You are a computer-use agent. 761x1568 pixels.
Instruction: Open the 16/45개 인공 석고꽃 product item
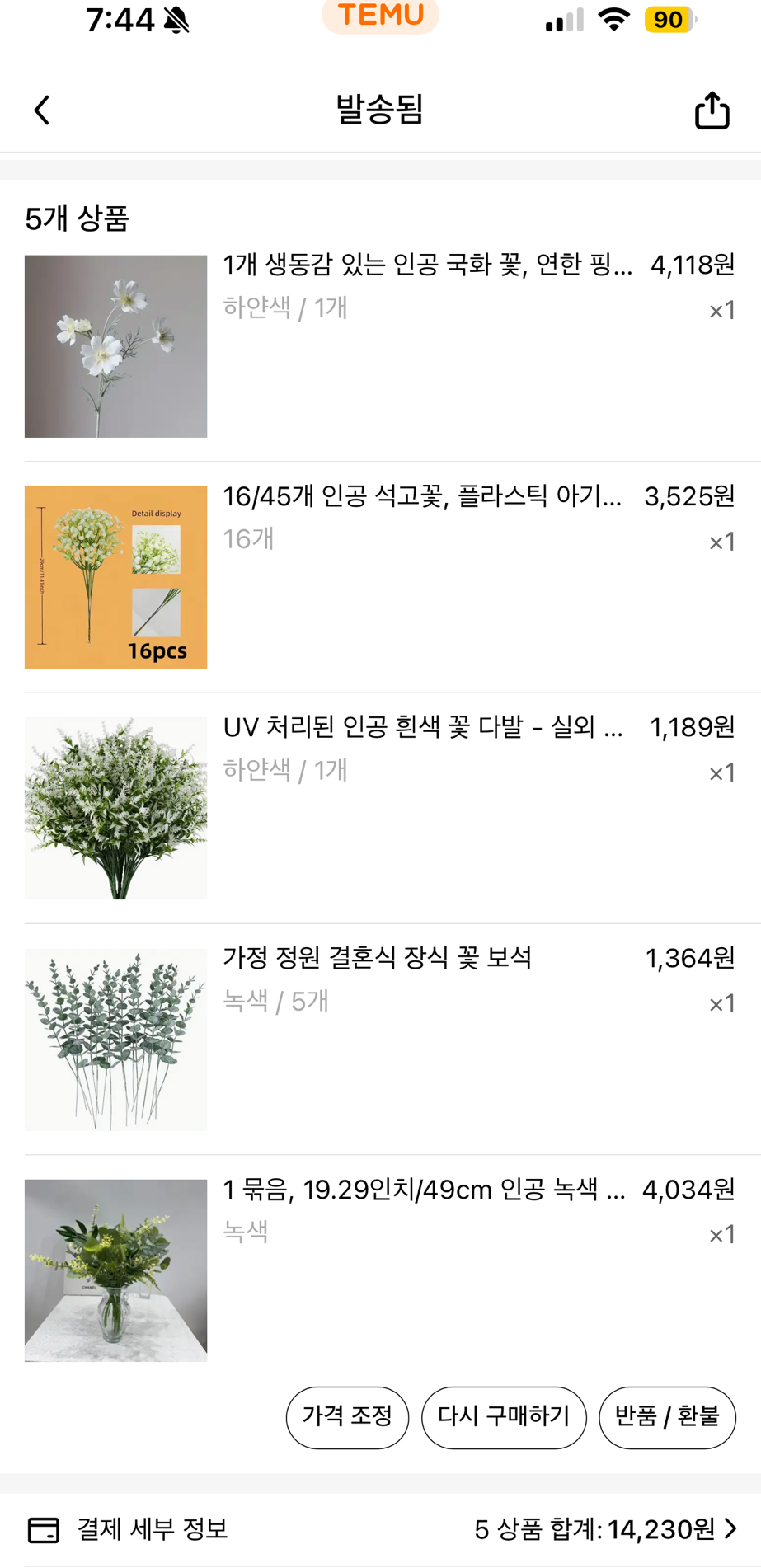pos(422,497)
